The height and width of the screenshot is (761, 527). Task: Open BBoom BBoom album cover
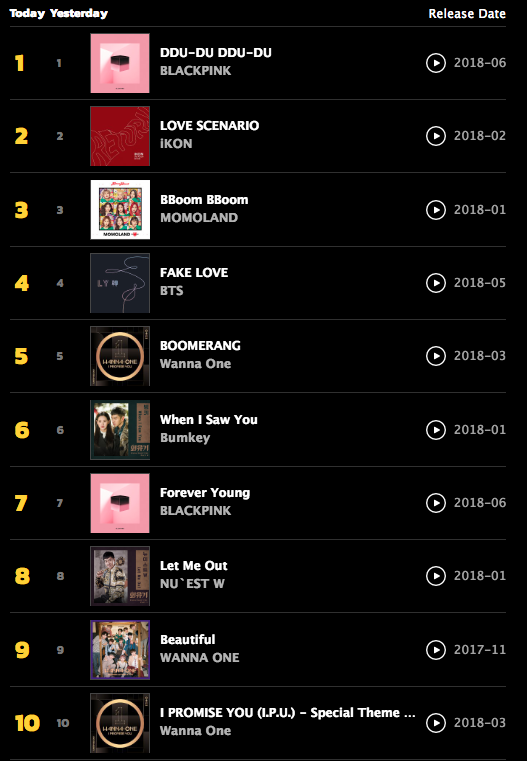click(120, 210)
